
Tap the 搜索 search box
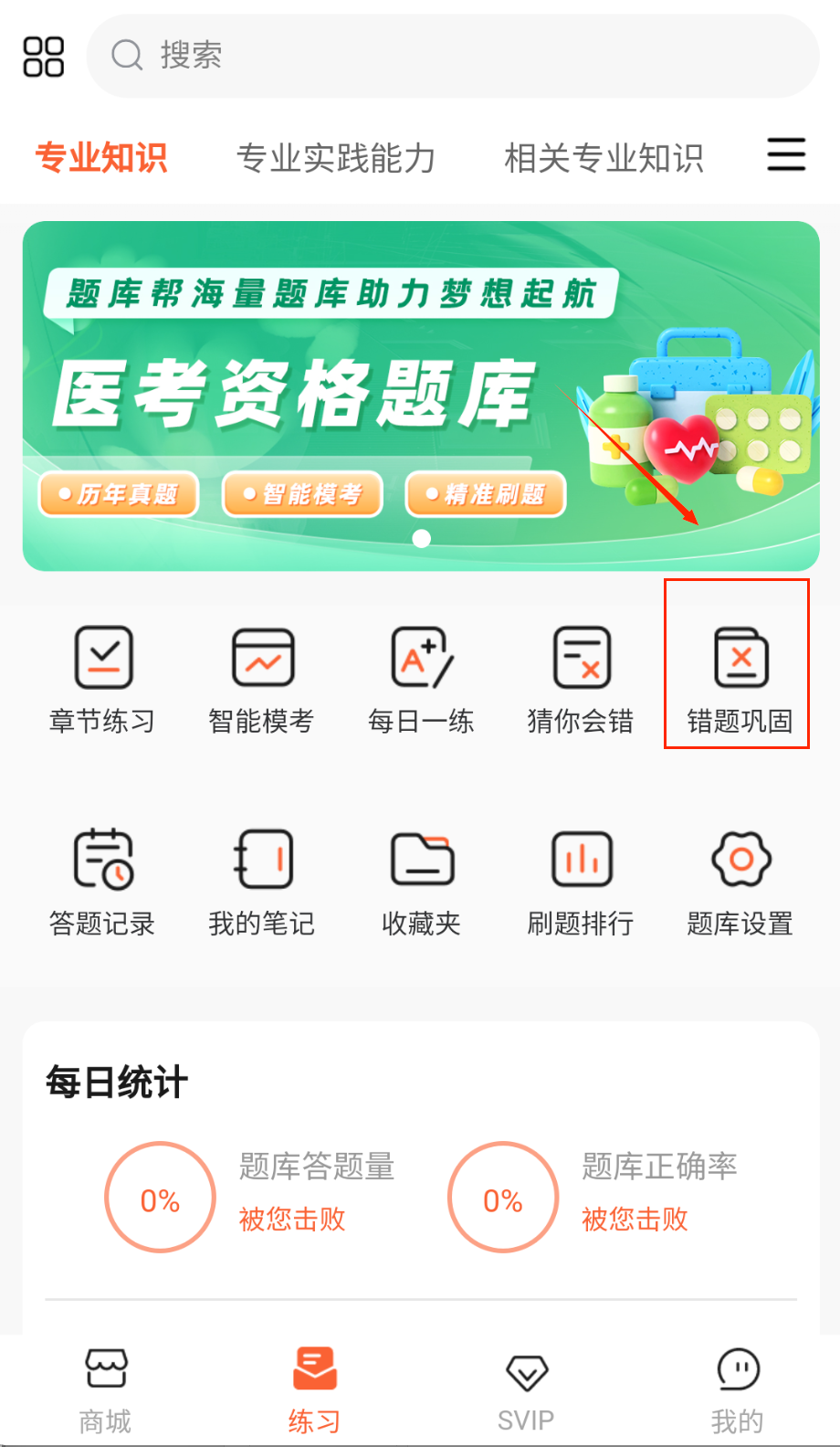point(453,56)
